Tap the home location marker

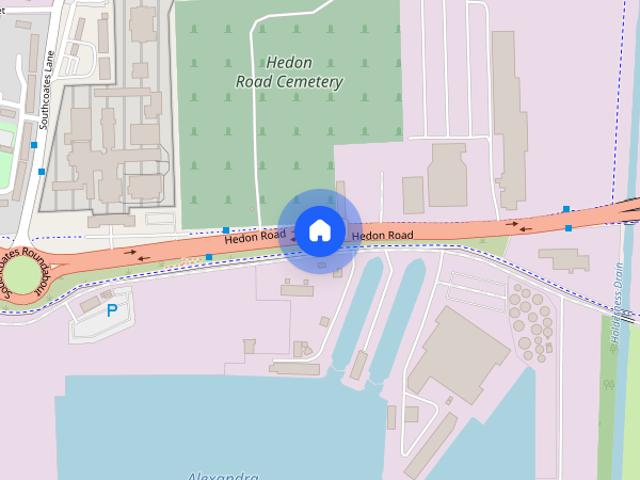pyautogui.click(x=319, y=230)
